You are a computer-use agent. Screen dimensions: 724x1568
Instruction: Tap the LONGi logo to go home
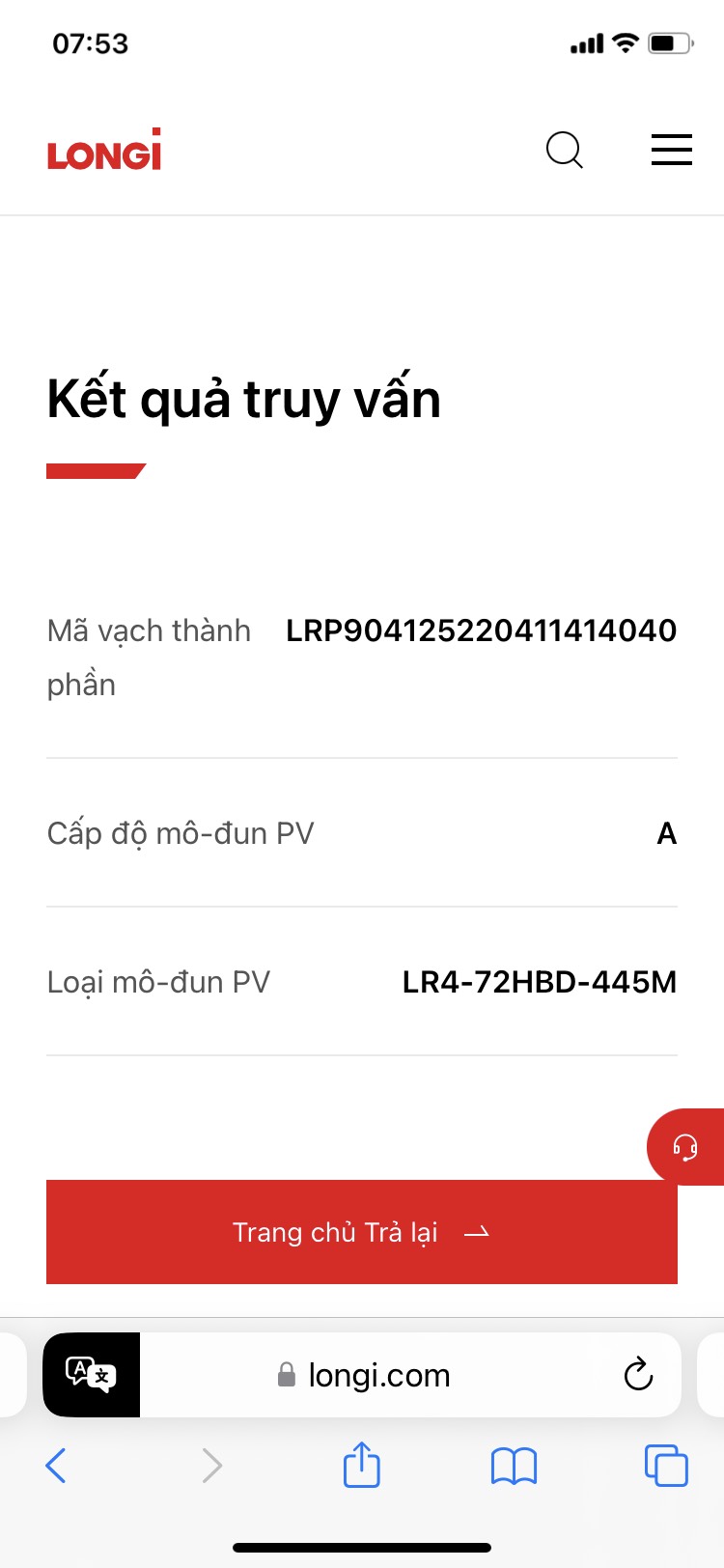(x=104, y=150)
